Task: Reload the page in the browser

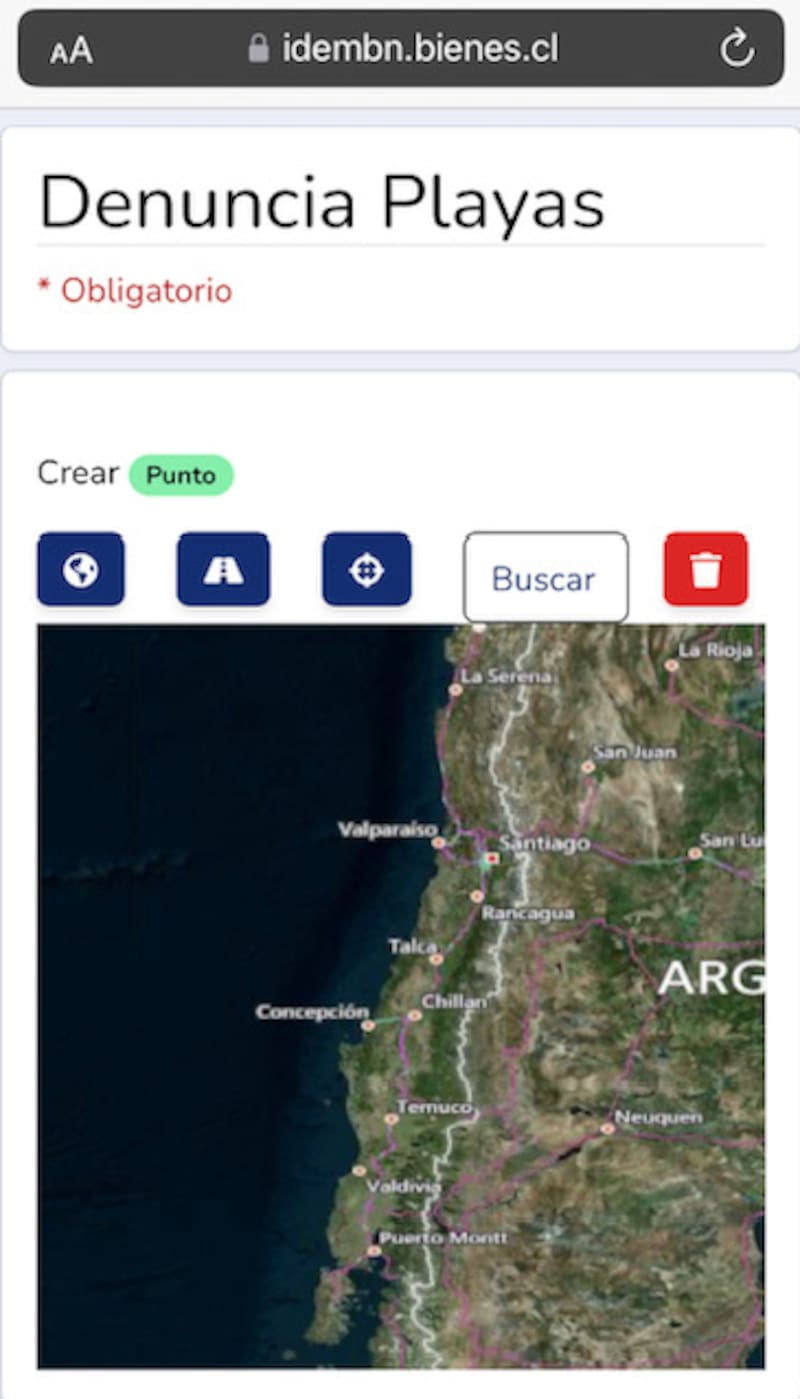Action: 737,48
